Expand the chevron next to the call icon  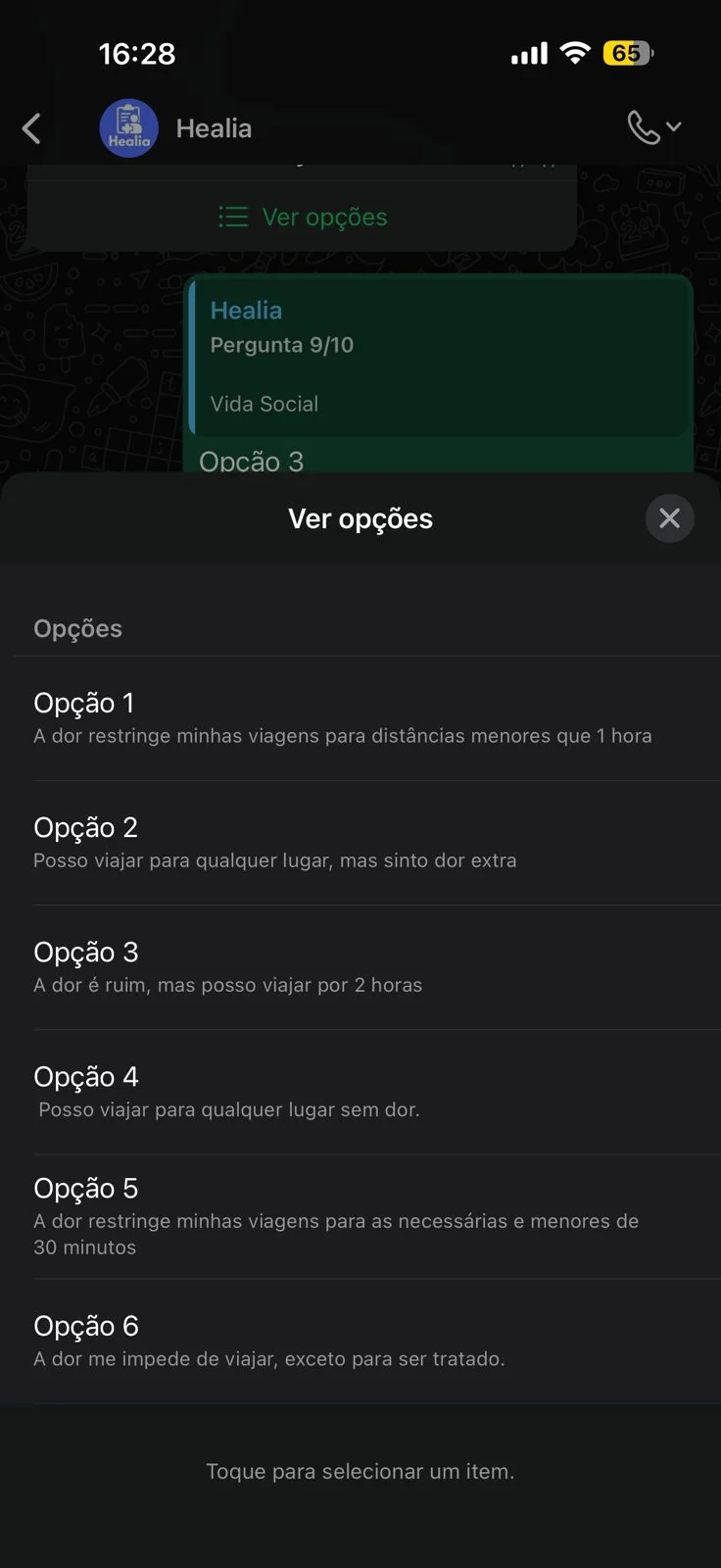(675, 127)
